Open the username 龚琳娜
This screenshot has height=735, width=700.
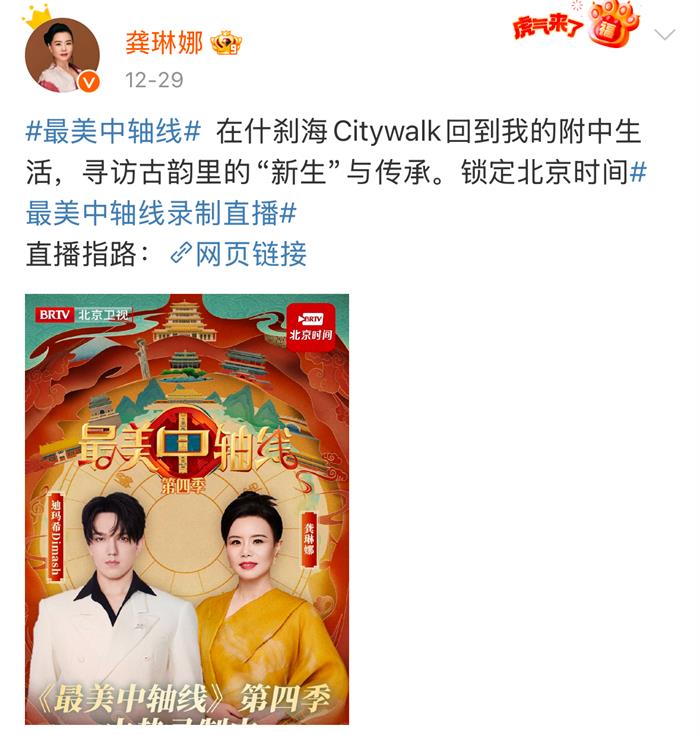(164, 43)
